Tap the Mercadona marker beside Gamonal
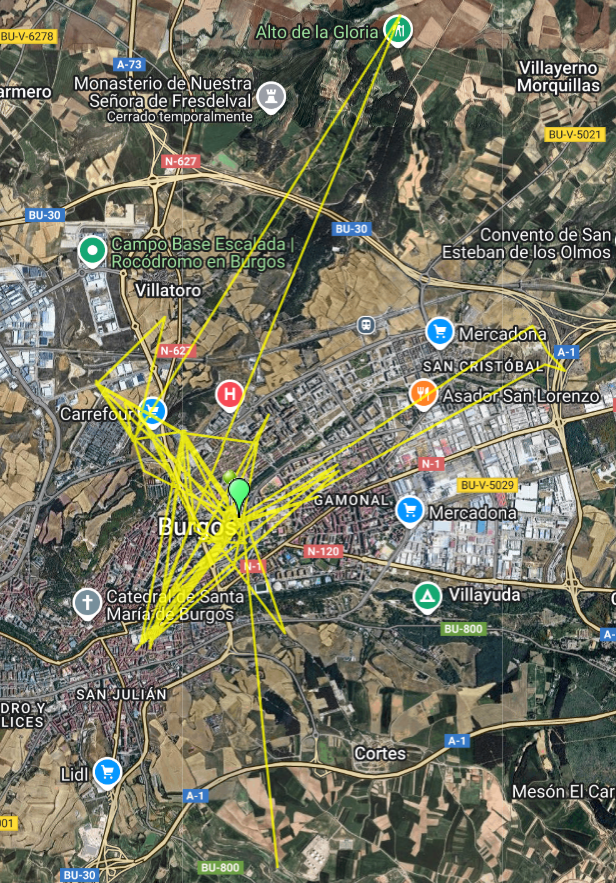The image size is (616, 883). (x=408, y=510)
